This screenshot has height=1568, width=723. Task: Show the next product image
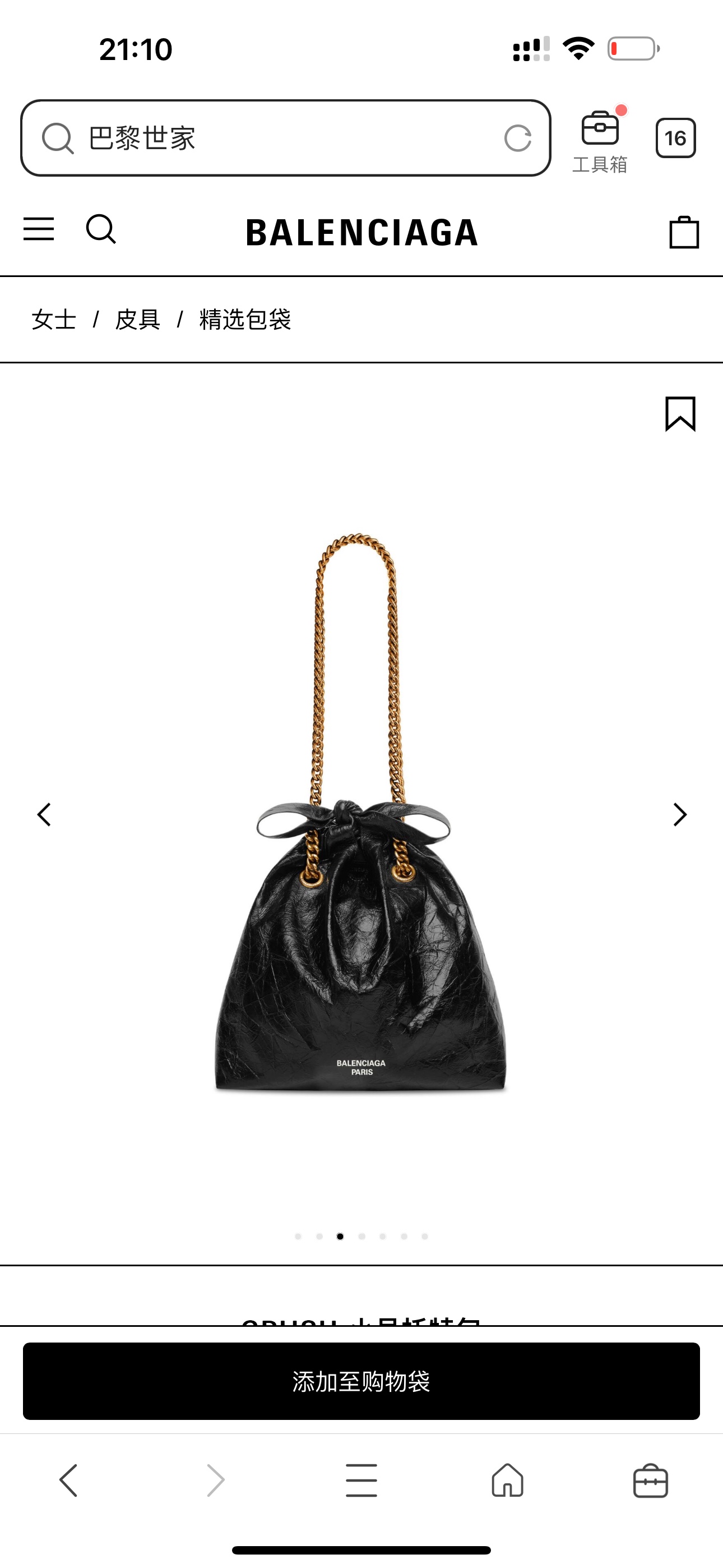[680, 814]
